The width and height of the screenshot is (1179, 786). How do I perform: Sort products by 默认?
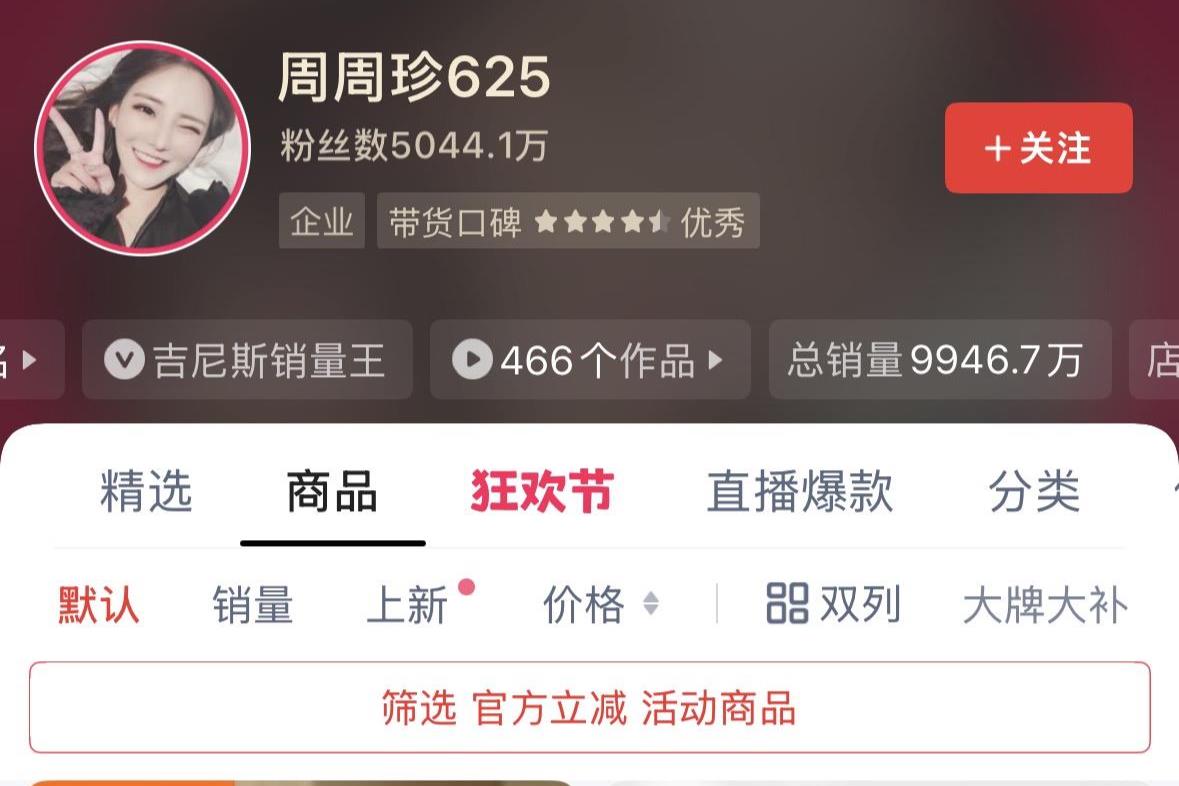[98, 605]
